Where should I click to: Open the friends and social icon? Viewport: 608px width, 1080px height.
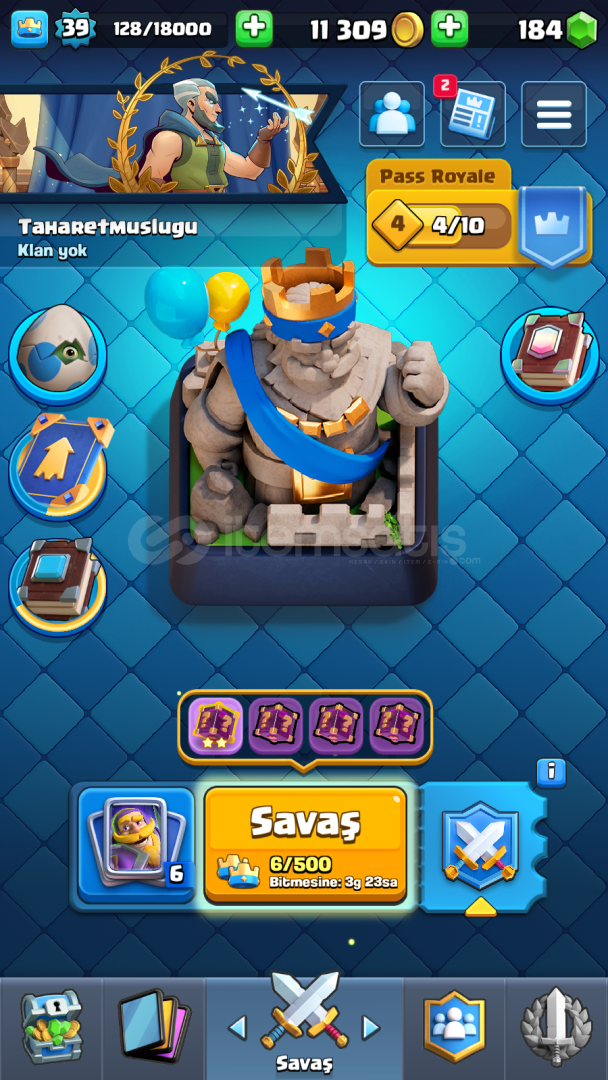coord(392,114)
